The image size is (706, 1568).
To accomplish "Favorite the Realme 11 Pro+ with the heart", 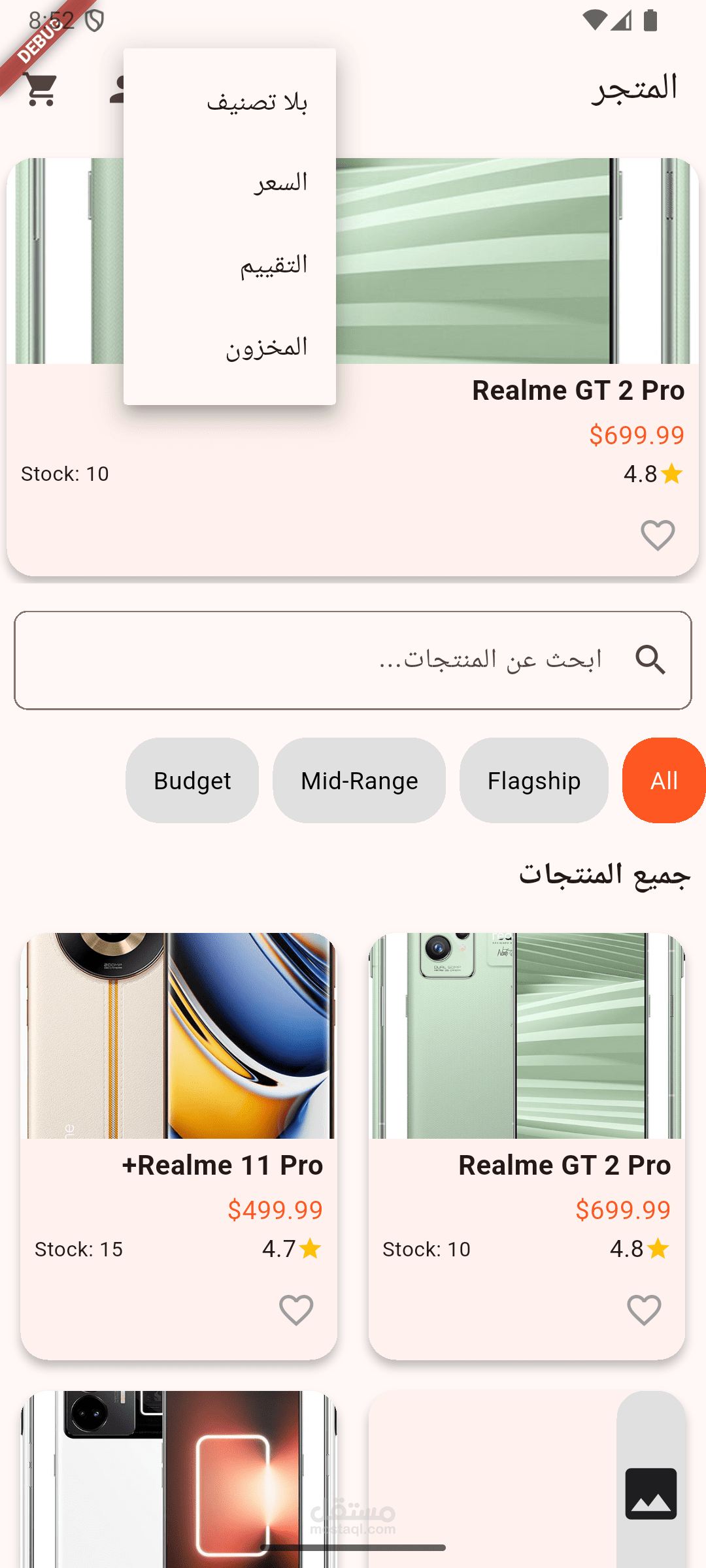I will point(296,1311).
